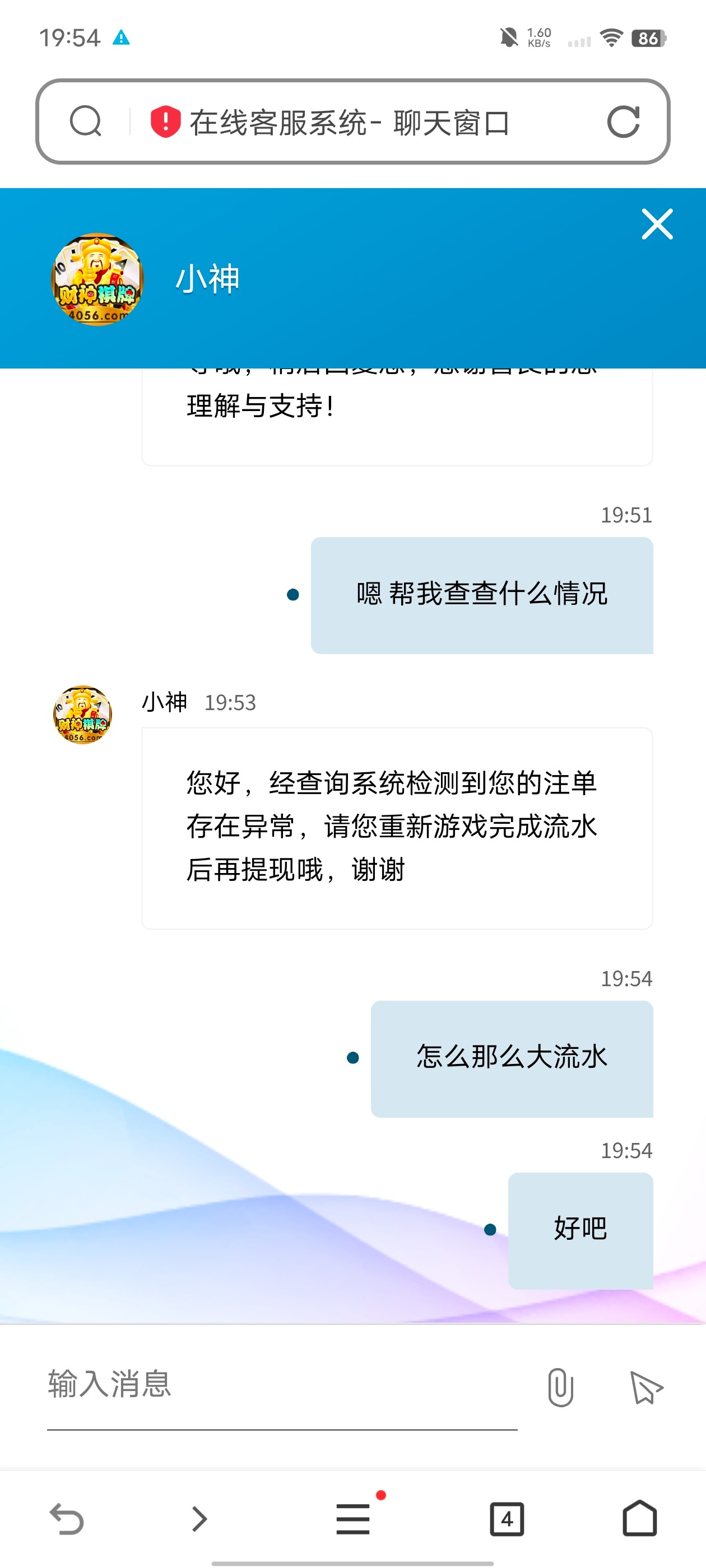Go back in the browser
The height and width of the screenshot is (1568, 706).
click(x=66, y=1518)
